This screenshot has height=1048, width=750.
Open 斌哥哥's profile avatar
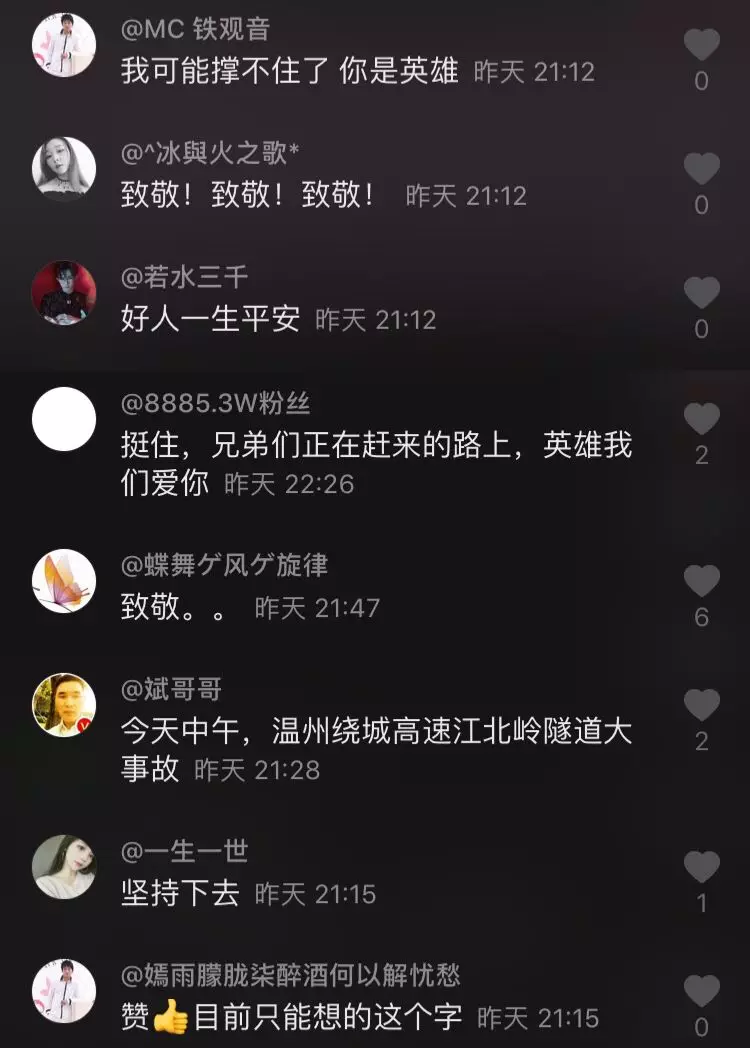64,705
